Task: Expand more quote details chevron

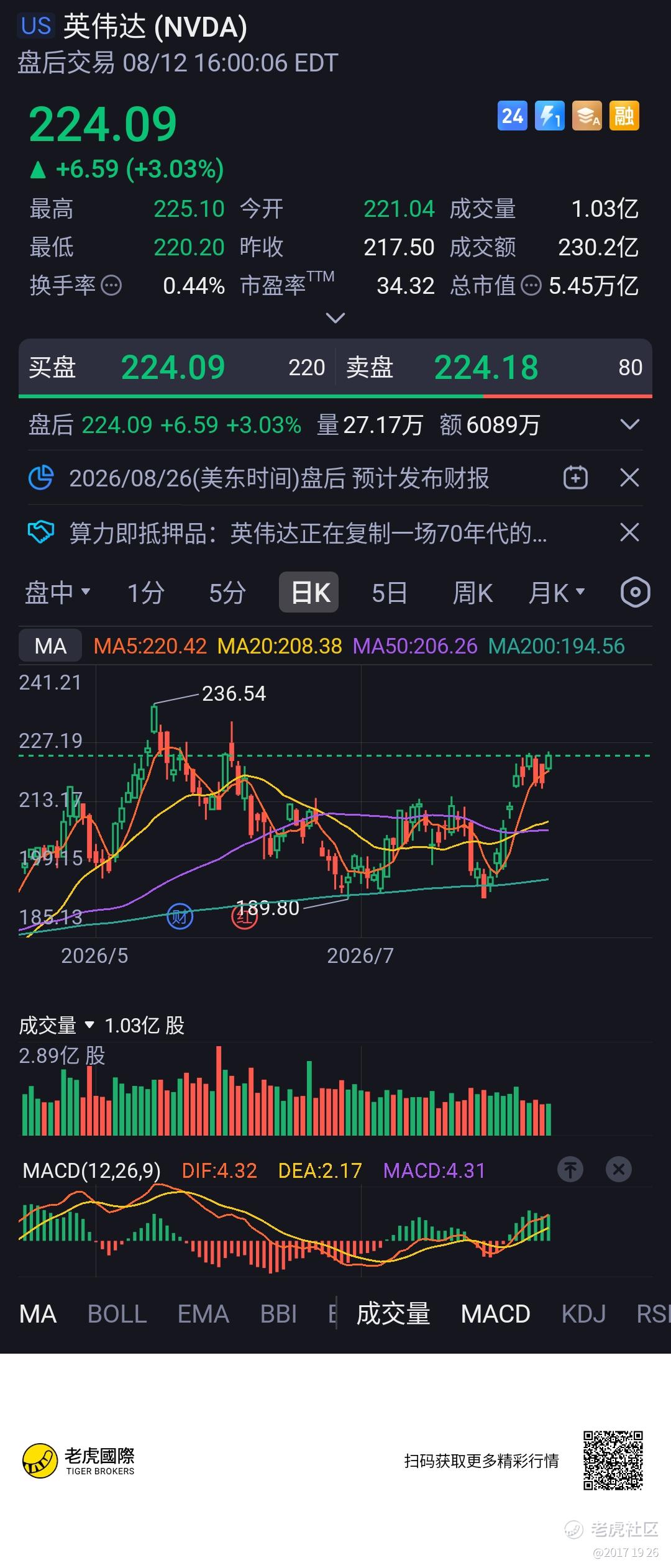Action: click(x=335, y=318)
